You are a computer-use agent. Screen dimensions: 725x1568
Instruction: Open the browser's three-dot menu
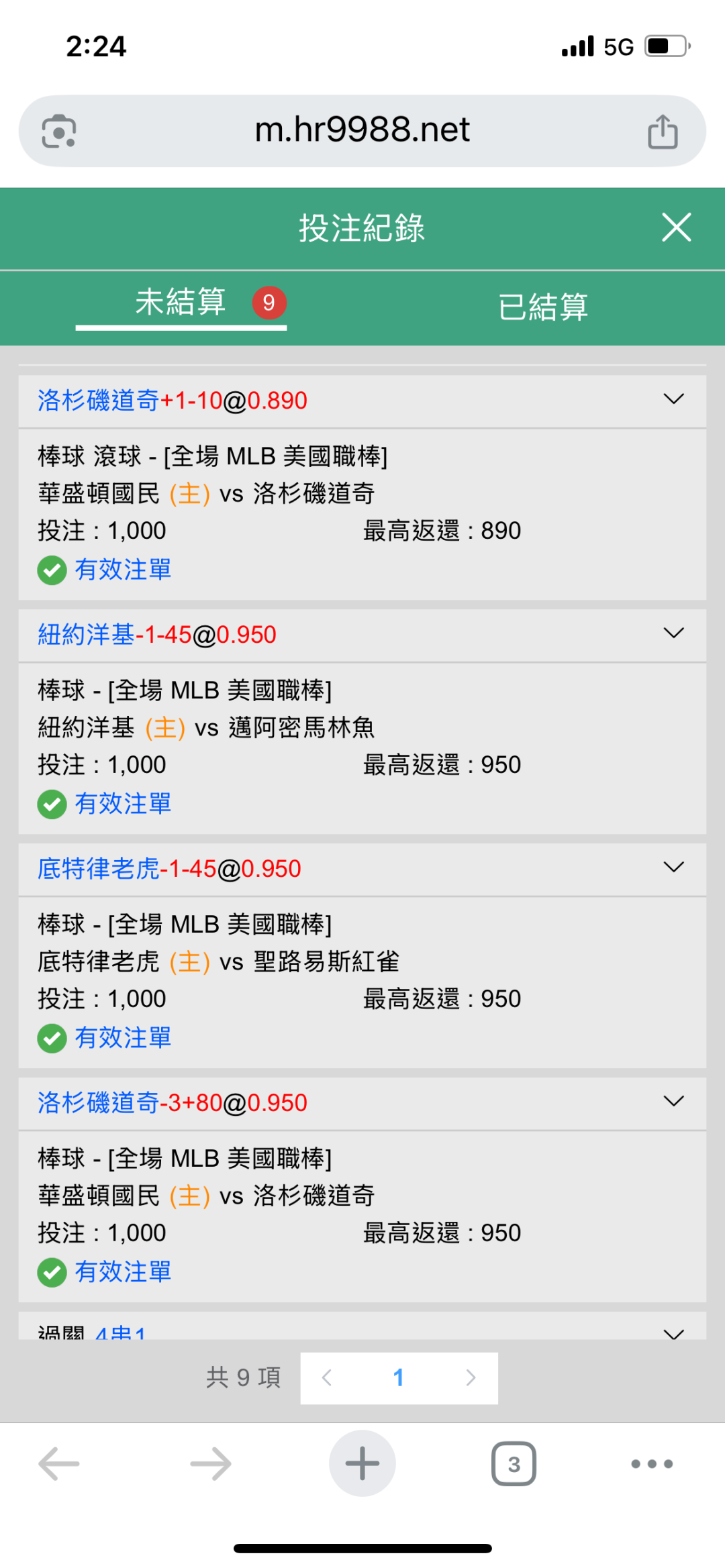(x=651, y=1463)
